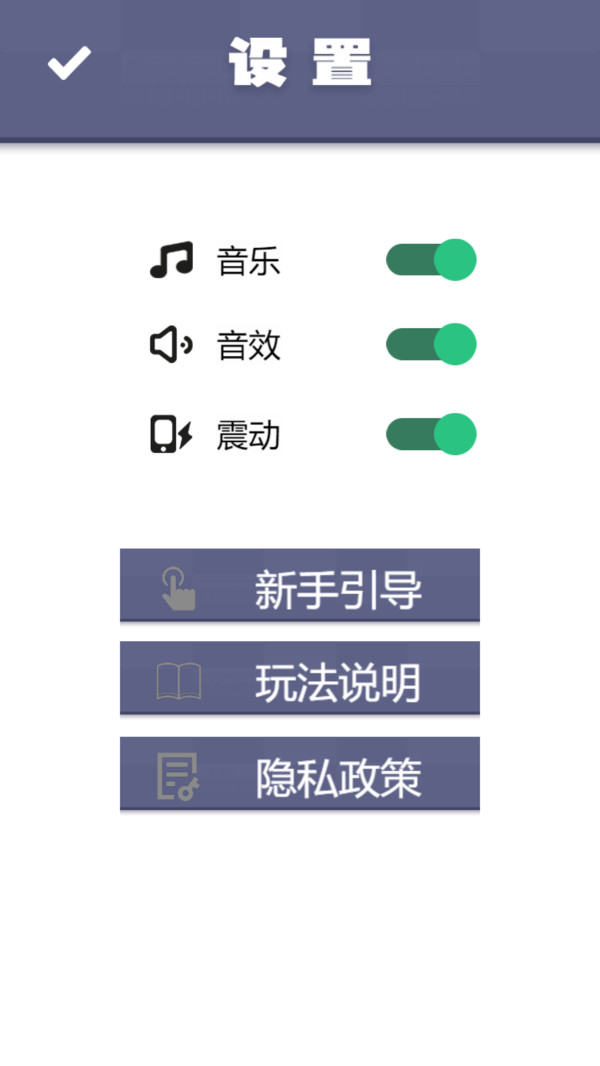Toggle the 震动 vibration switch
Image resolution: width=600 pixels, height=1066 pixels.
pyautogui.click(x=431, y=434)
